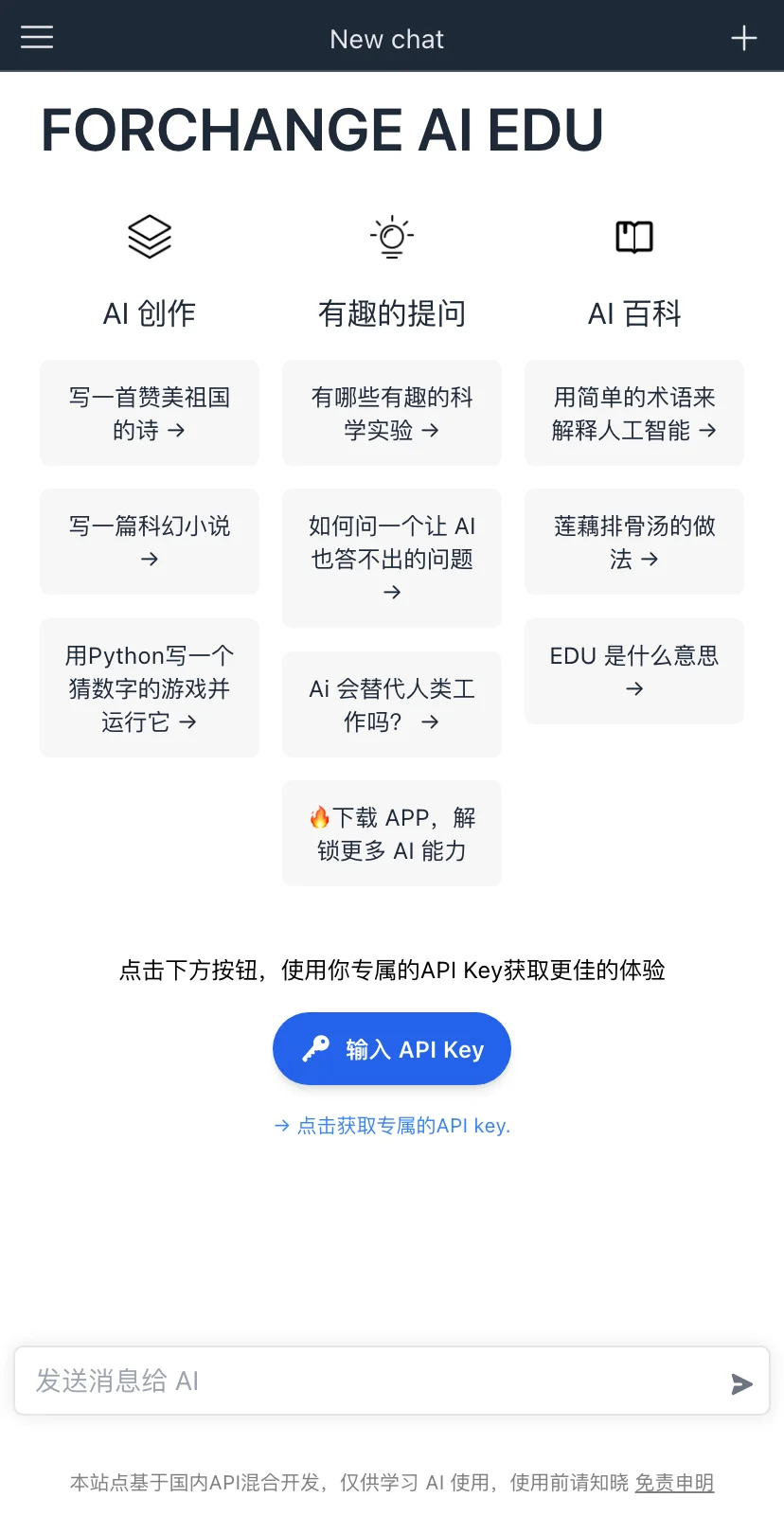Start a new chat with plus icon
Screen dimensions: 784x1515
744,38
